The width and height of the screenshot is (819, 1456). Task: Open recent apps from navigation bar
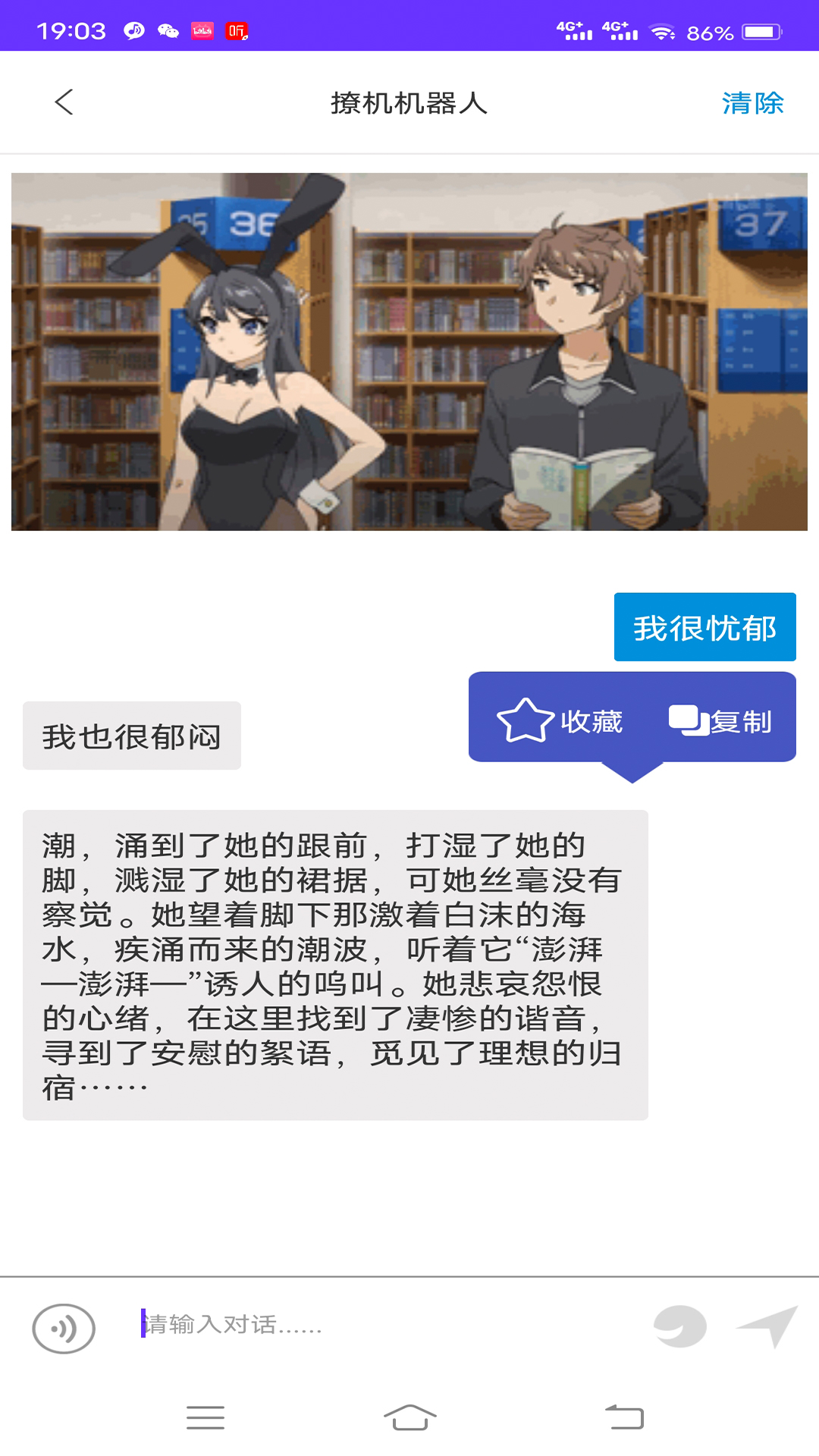point(206,1417)
